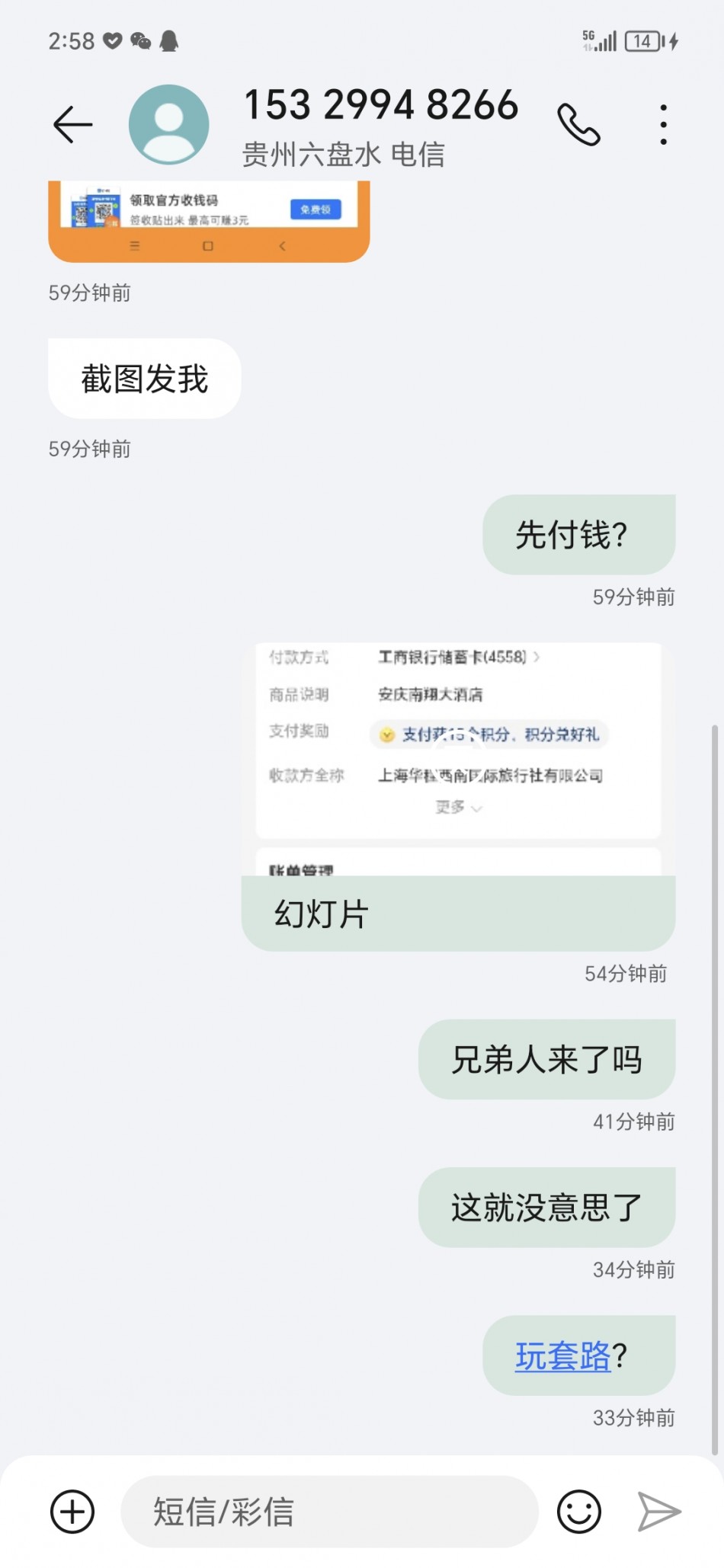
Task: Open the emoji picker
Action: click(x=579, y=1512)
